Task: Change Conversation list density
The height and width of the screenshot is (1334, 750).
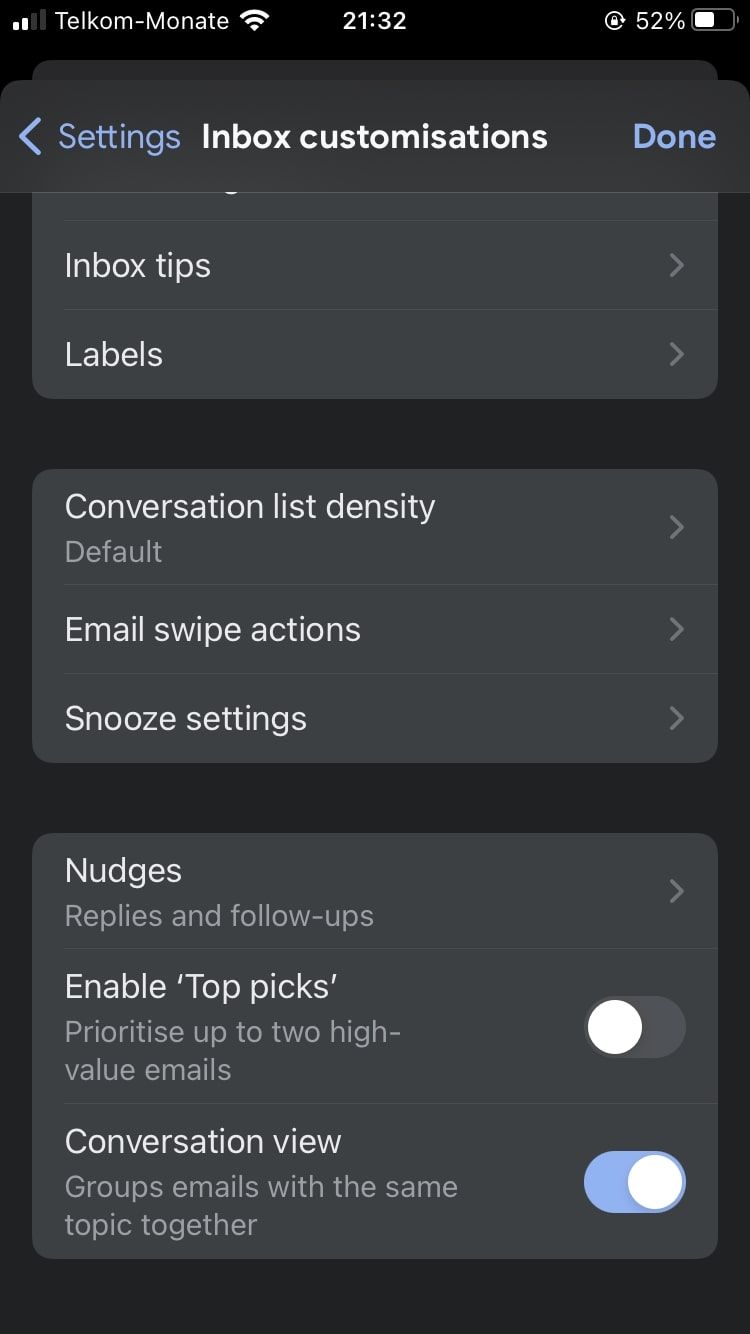Action: click(x=374, y=527)
